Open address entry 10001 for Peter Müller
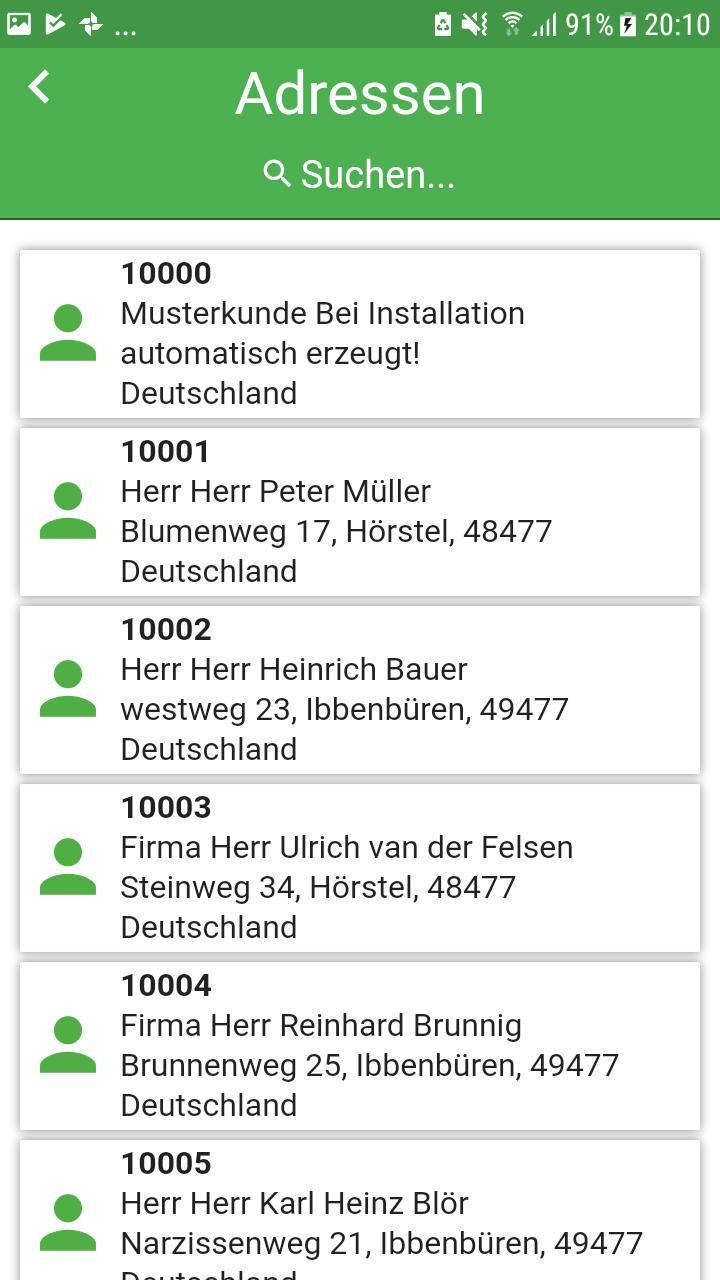Screen dimensions: 720x1280 [360, 511]
